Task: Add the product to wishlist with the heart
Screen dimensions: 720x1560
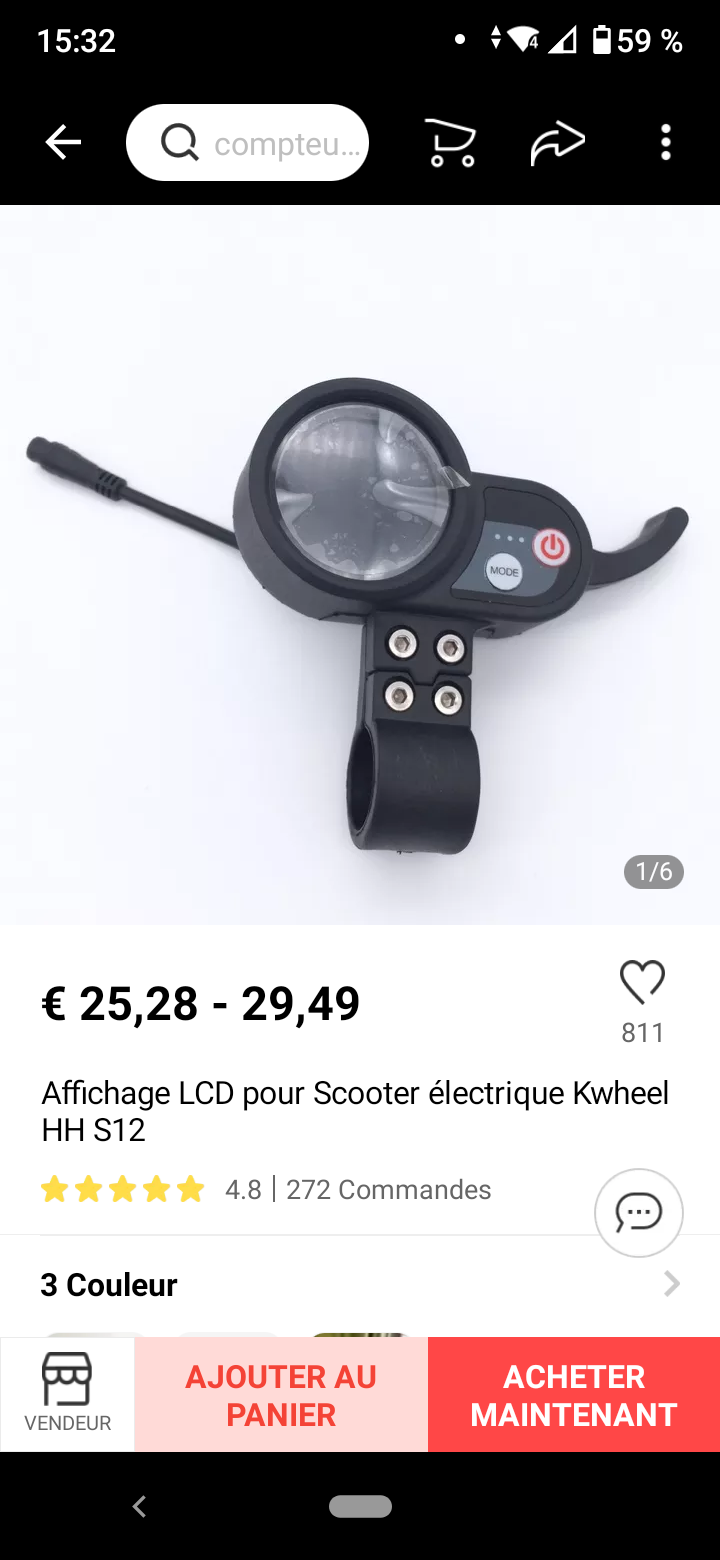Action: [642, 982]
